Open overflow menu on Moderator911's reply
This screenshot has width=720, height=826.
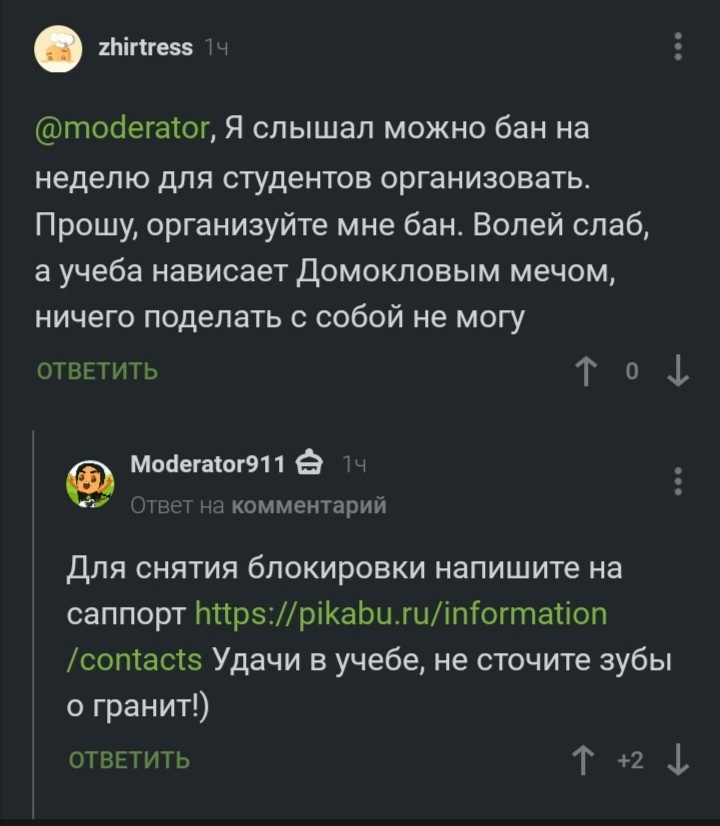pos(679,481)
